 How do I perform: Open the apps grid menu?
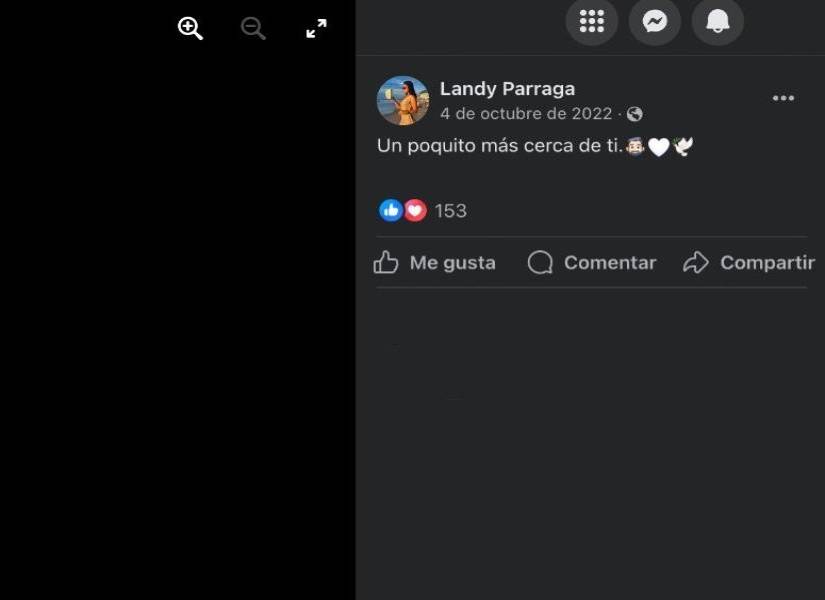[592, 21]
